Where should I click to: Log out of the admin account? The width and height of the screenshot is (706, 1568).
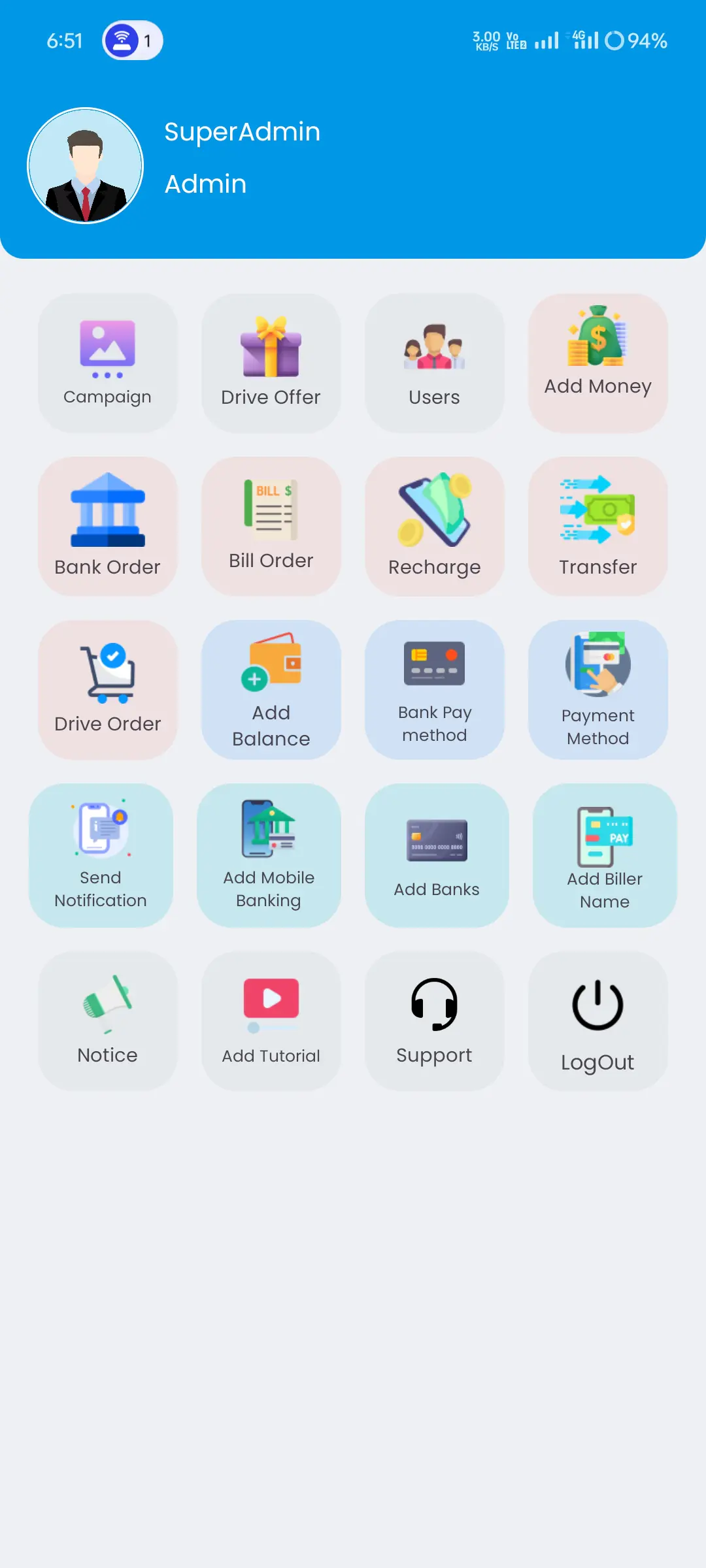[598, 1021]
